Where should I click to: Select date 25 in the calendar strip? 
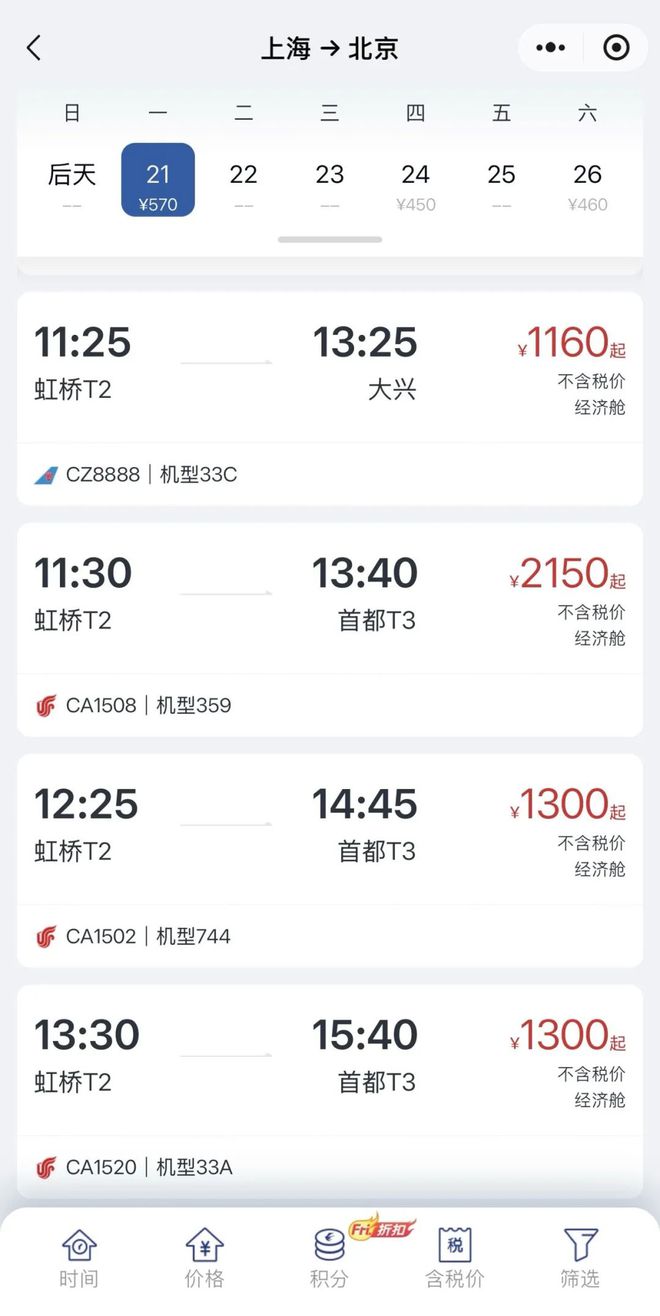(x=501, y=180)
